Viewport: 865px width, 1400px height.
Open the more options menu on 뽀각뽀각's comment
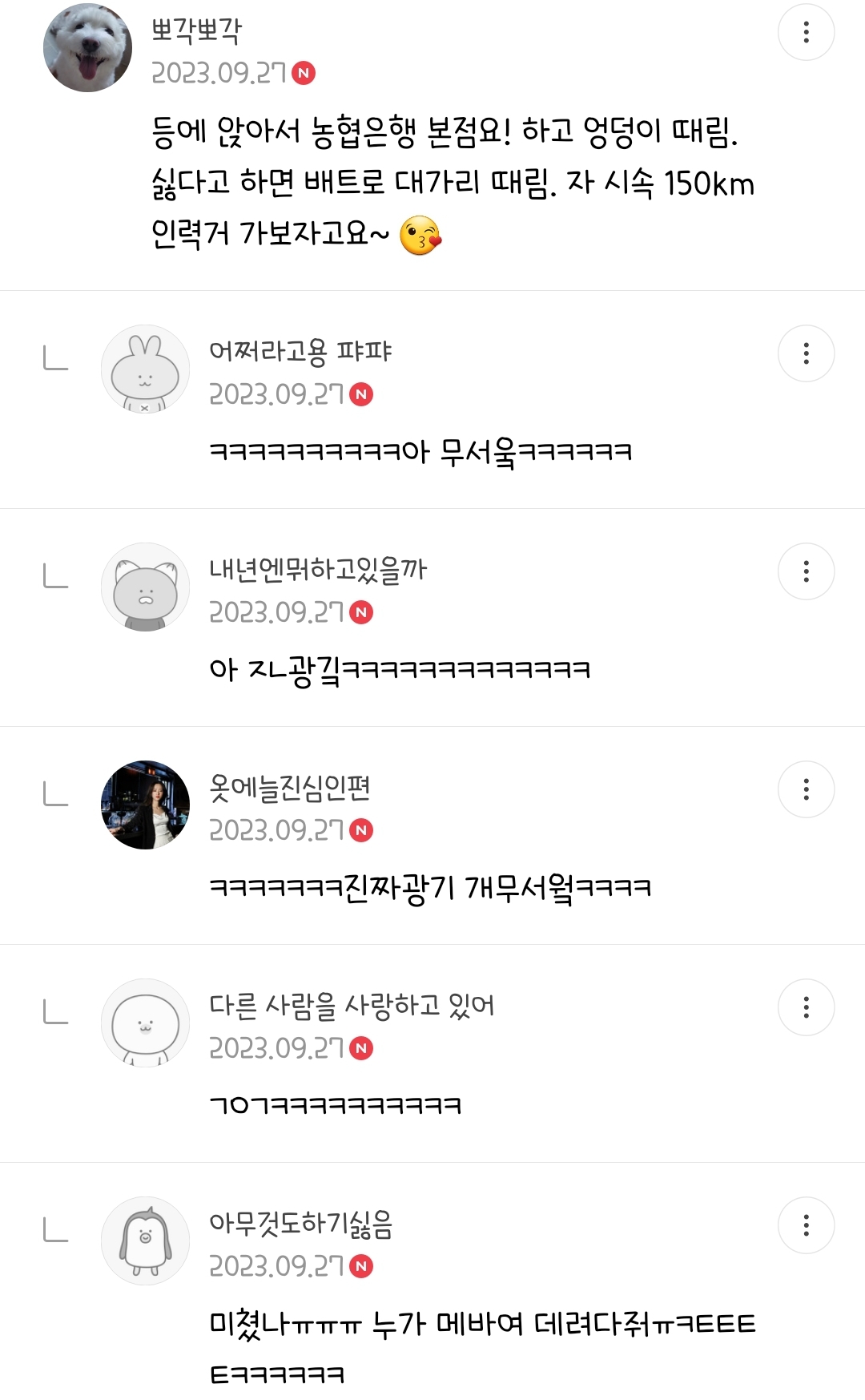[x=806, y=32]
